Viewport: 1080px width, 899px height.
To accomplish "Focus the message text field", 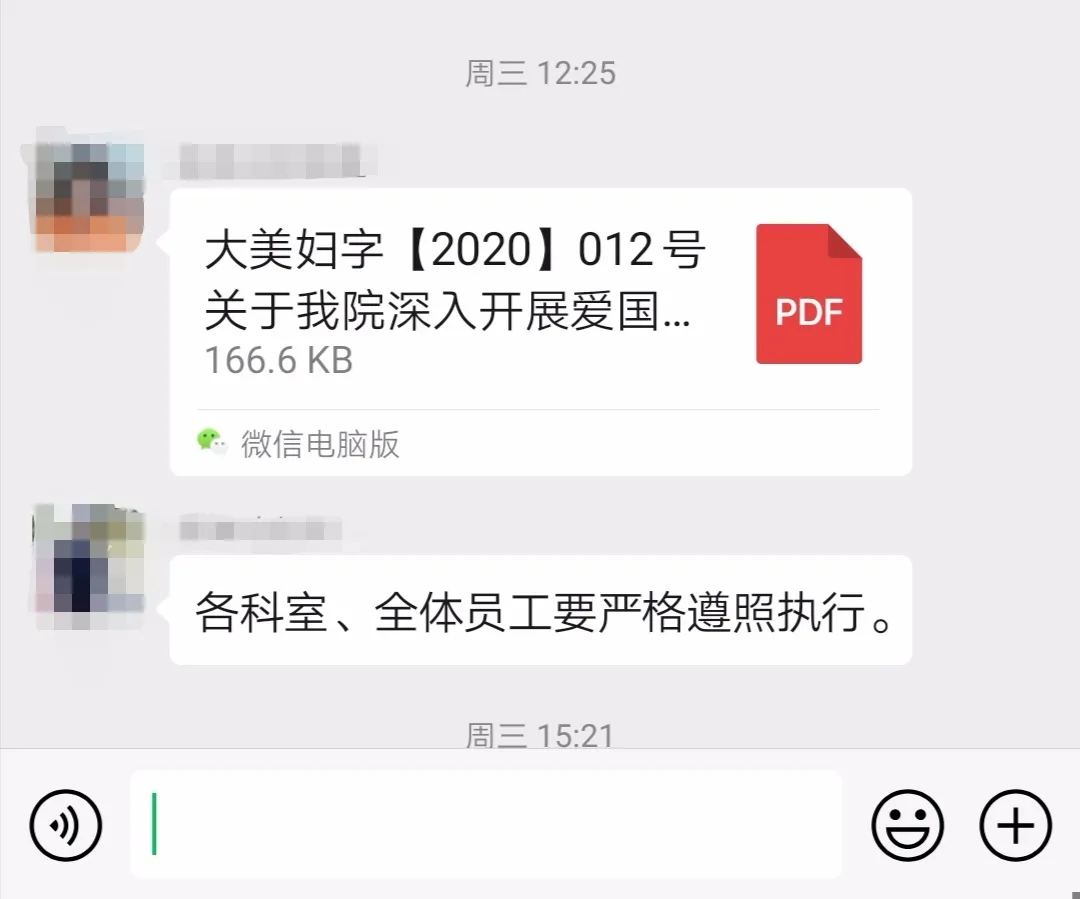I will [486, 825].
